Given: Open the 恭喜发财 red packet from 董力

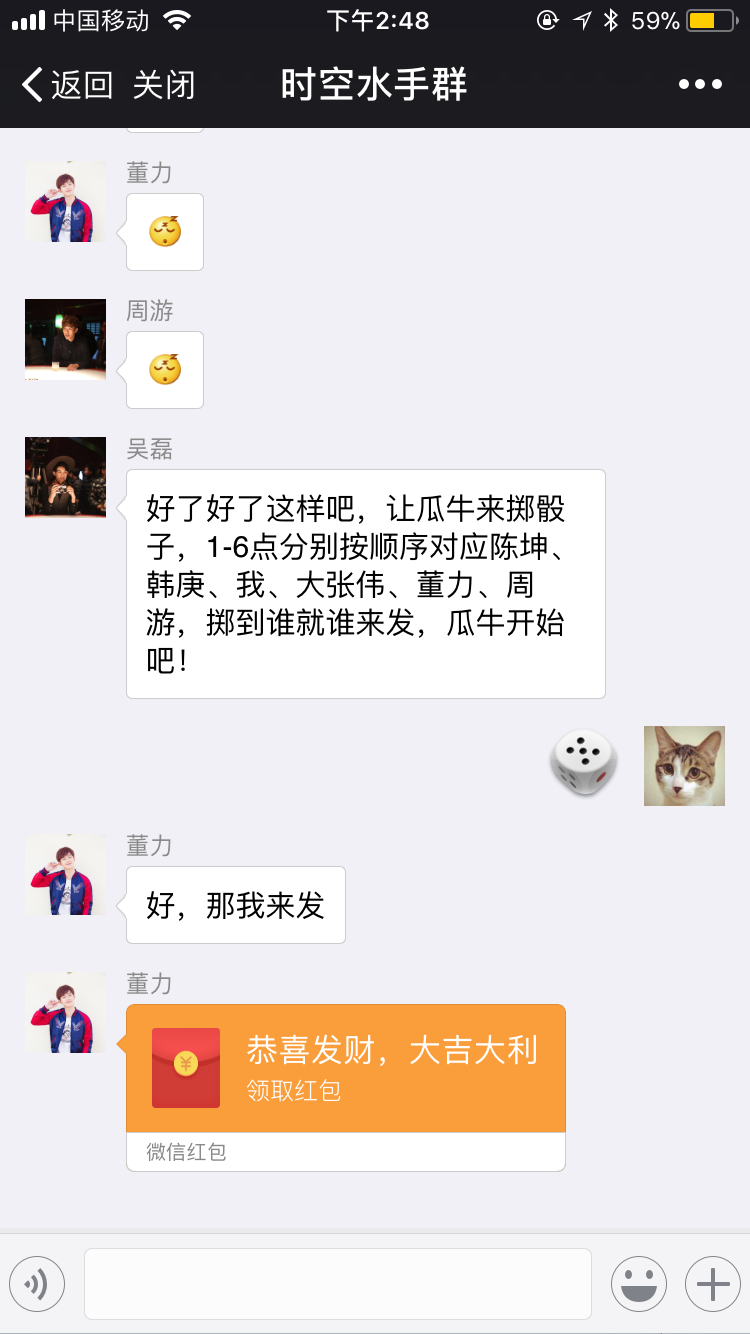Looking at the screenshot, I should coord(346,1068).
